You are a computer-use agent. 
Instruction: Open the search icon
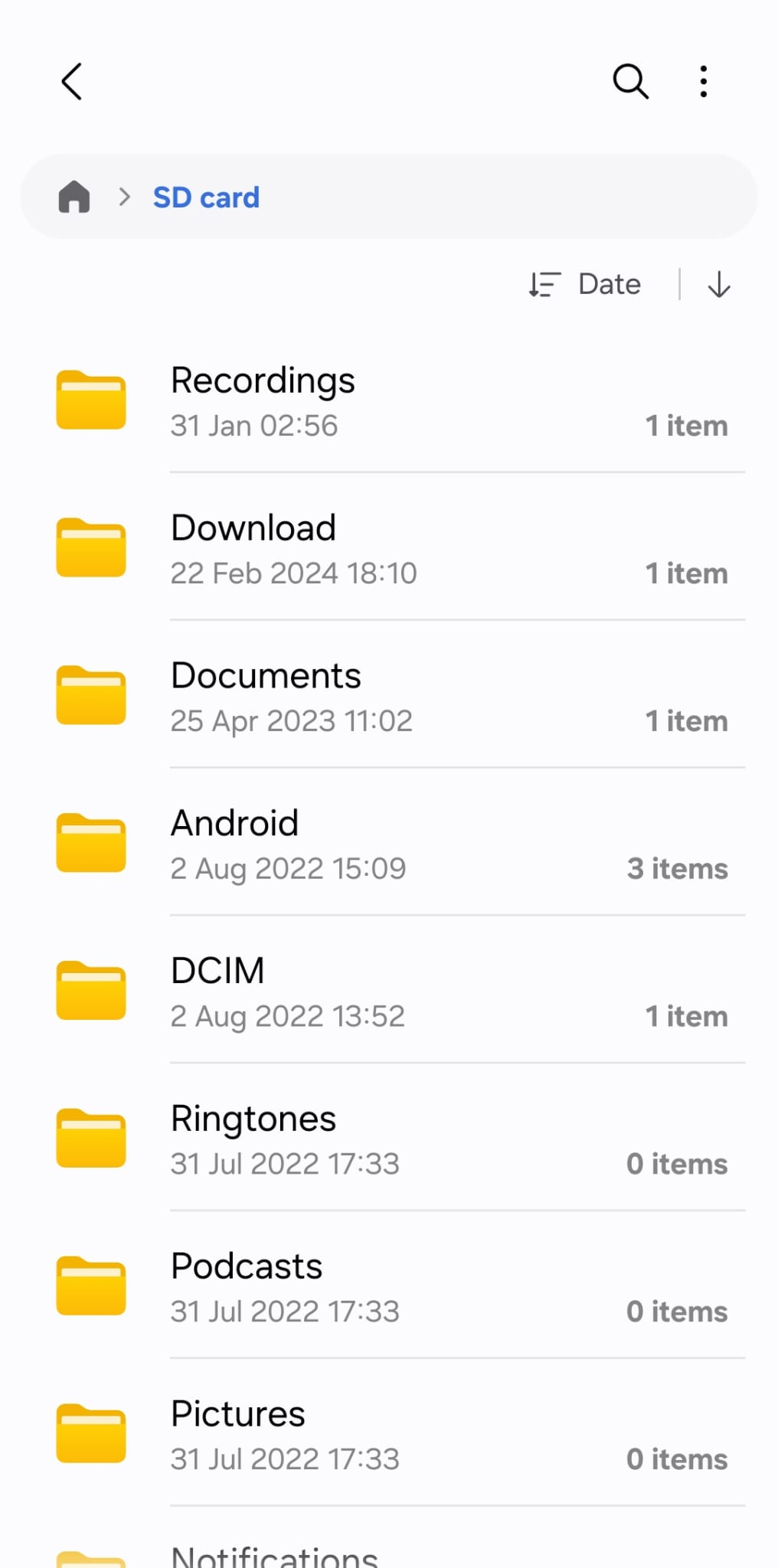(630, 81)
